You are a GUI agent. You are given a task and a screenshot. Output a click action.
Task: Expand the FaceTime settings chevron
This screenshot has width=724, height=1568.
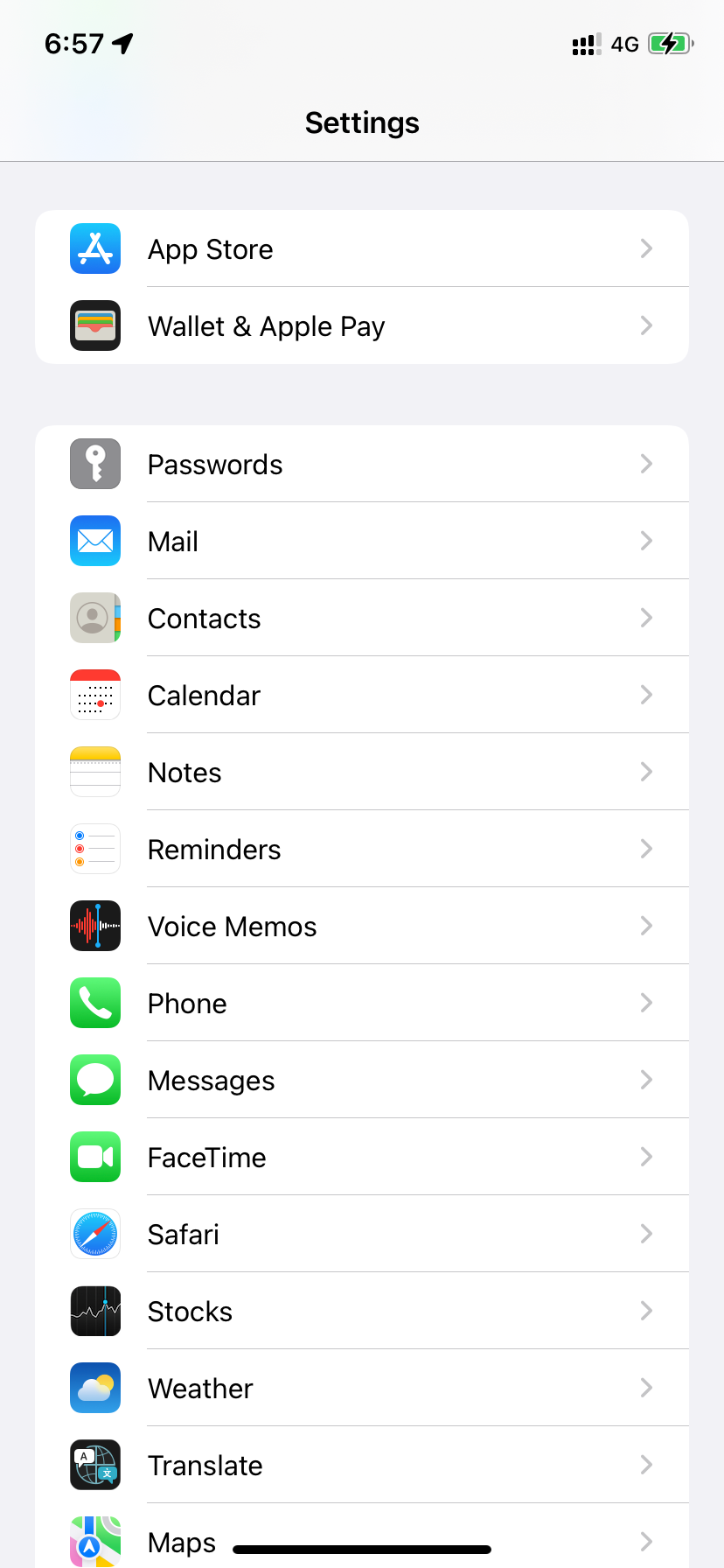(645, 1157)
